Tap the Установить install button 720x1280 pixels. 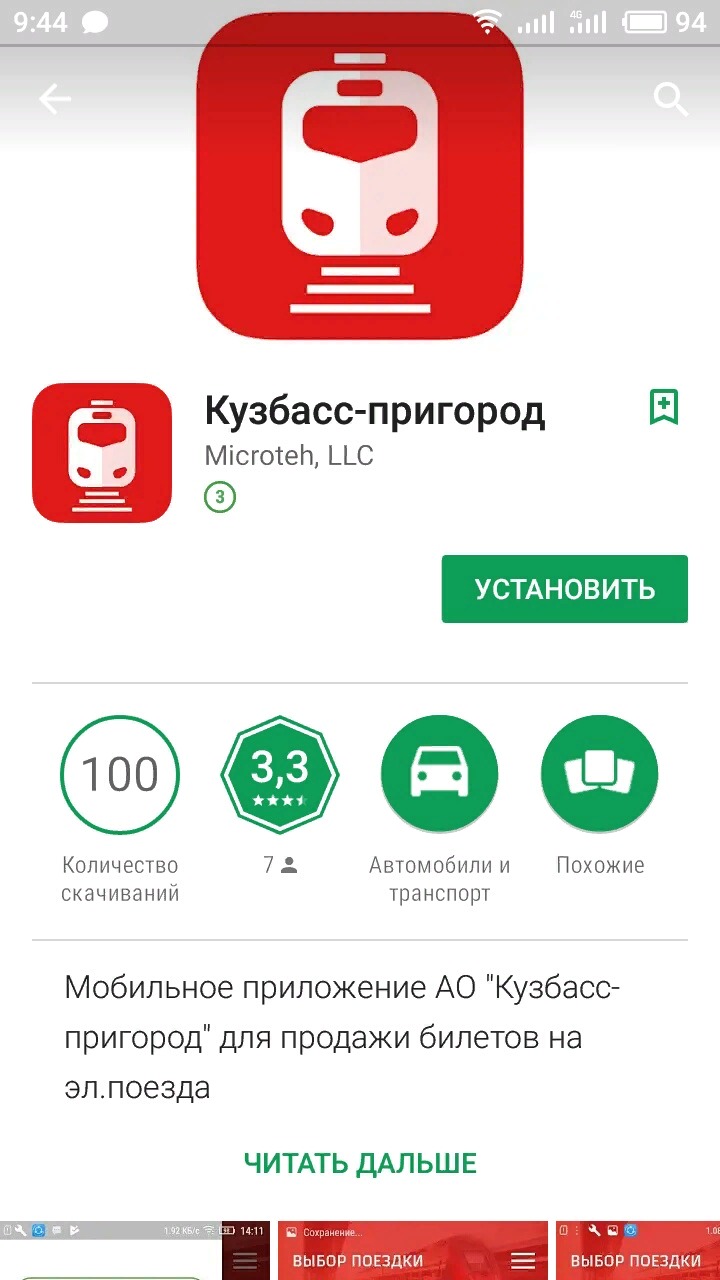tap(564, 589)
